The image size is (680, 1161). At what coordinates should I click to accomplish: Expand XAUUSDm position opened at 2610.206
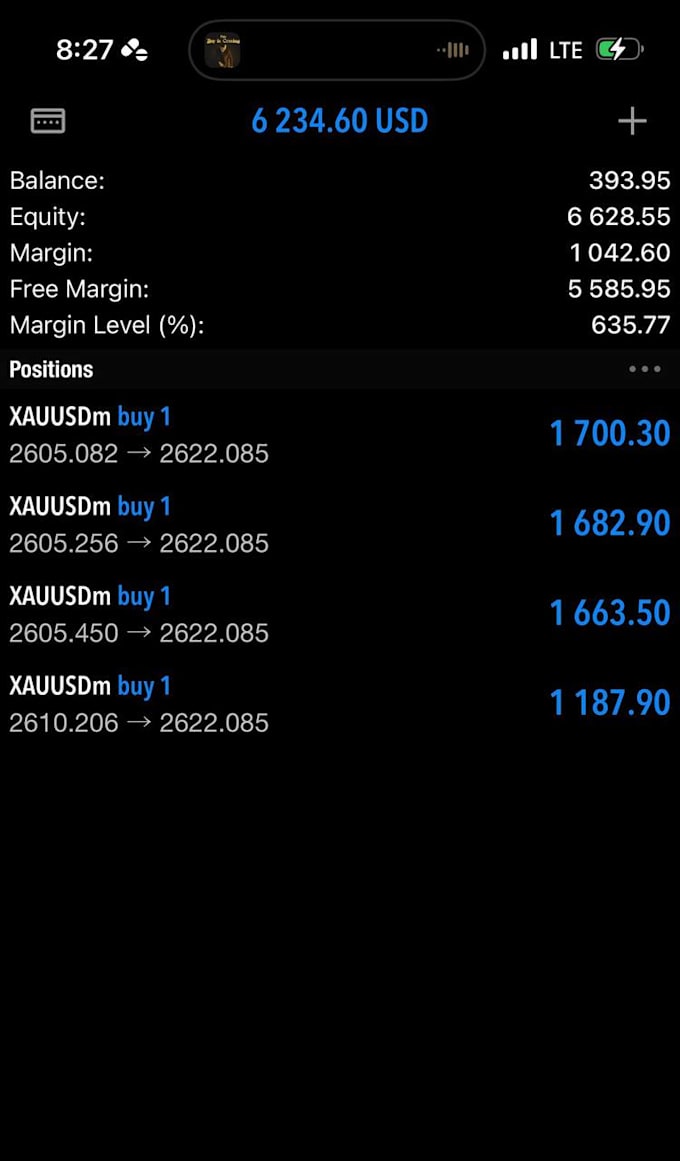pyautogui.click(x=340, y=703)
